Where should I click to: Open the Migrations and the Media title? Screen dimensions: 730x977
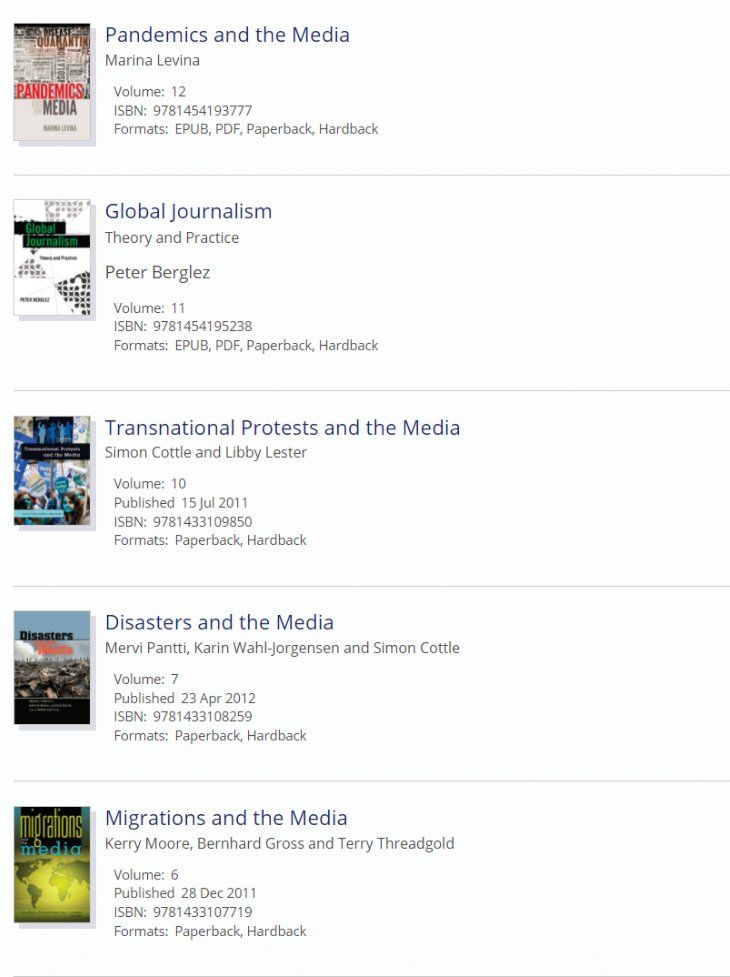(226, 818)
